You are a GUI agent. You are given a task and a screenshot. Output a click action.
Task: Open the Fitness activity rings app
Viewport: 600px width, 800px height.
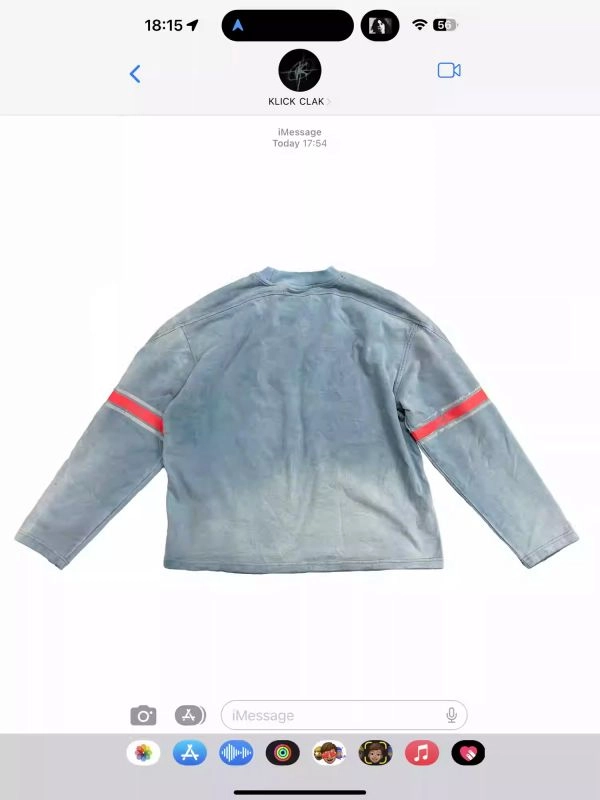(x=283, y=753)
